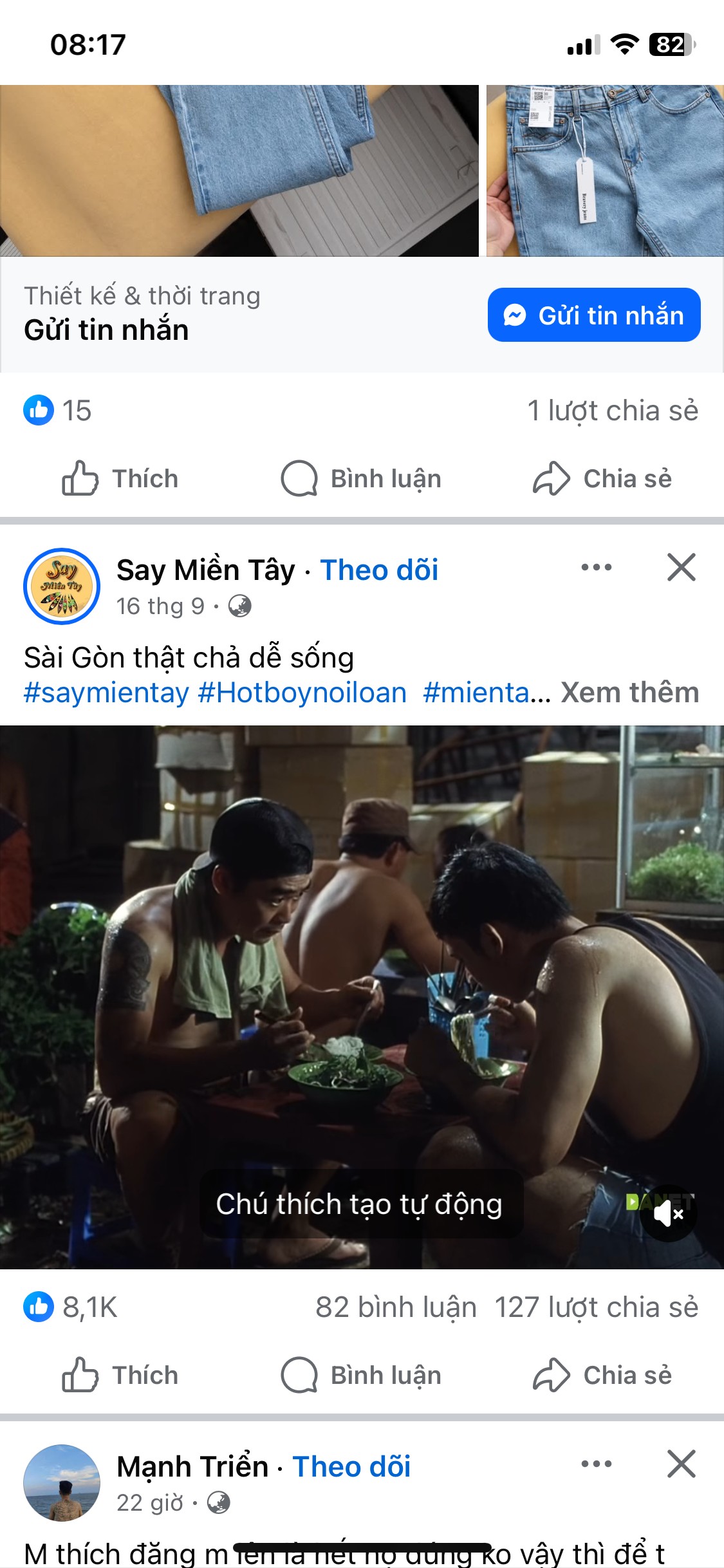Screen dimensions: 724x1568
Task: Open Say Miền Tây profile picture
Action: tap(62, 586)
